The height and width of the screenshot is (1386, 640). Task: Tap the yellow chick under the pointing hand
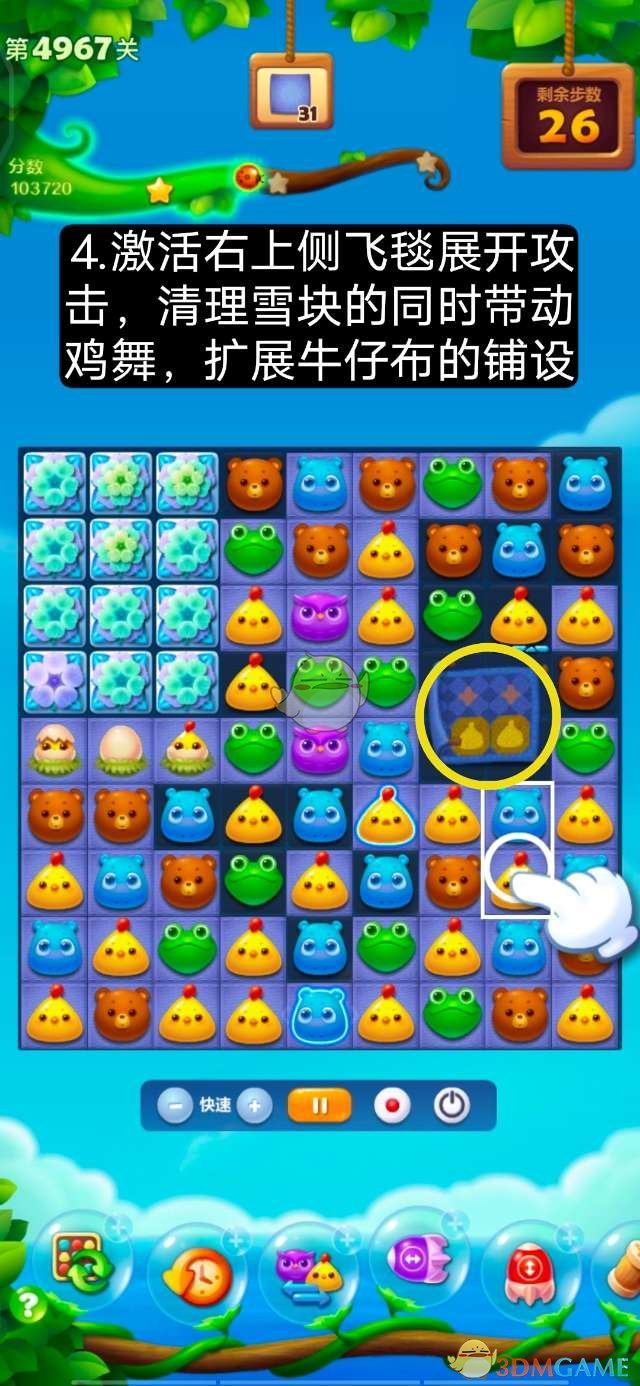[x=516, y=878]
